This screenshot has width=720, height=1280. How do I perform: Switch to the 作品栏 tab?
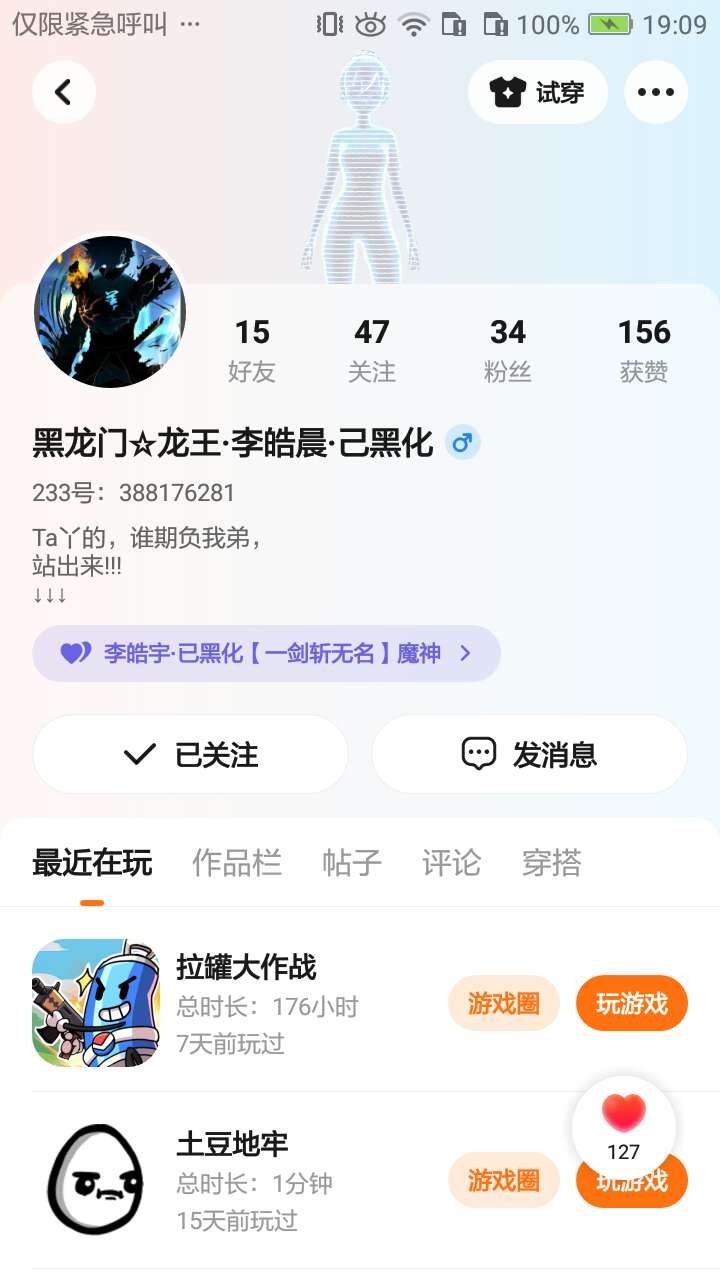click(237, 862)
